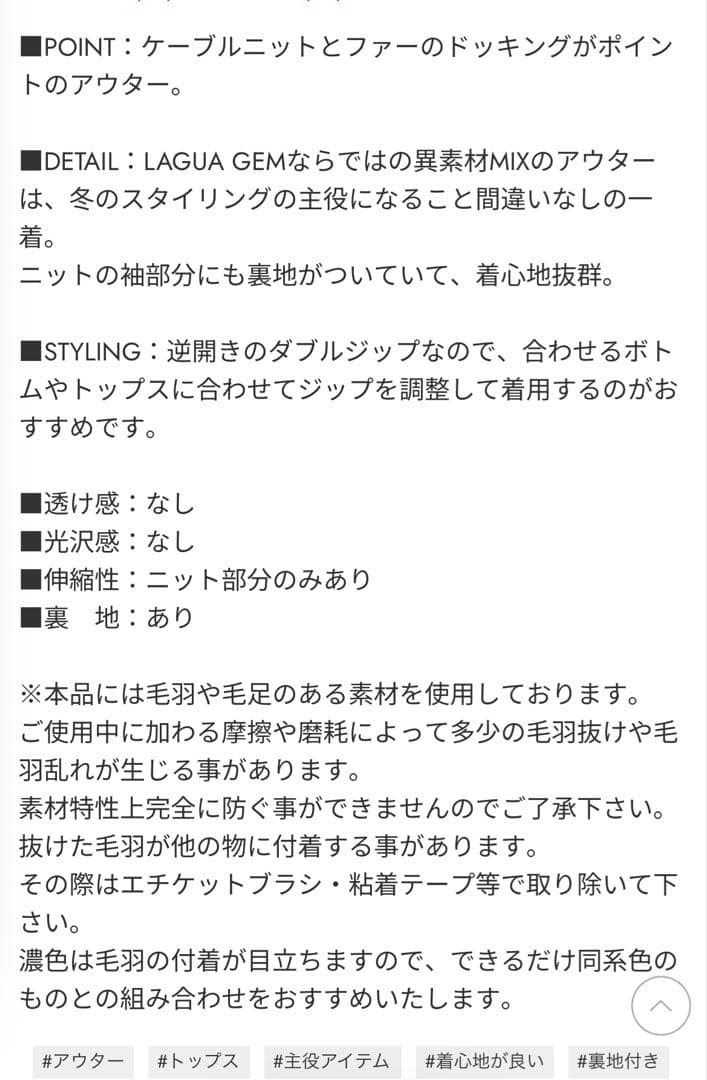Select the #トップス hashtag chip
The width and height of the screenshot is (707, 1080).
pyautogui.click(x=199, y=1061)
